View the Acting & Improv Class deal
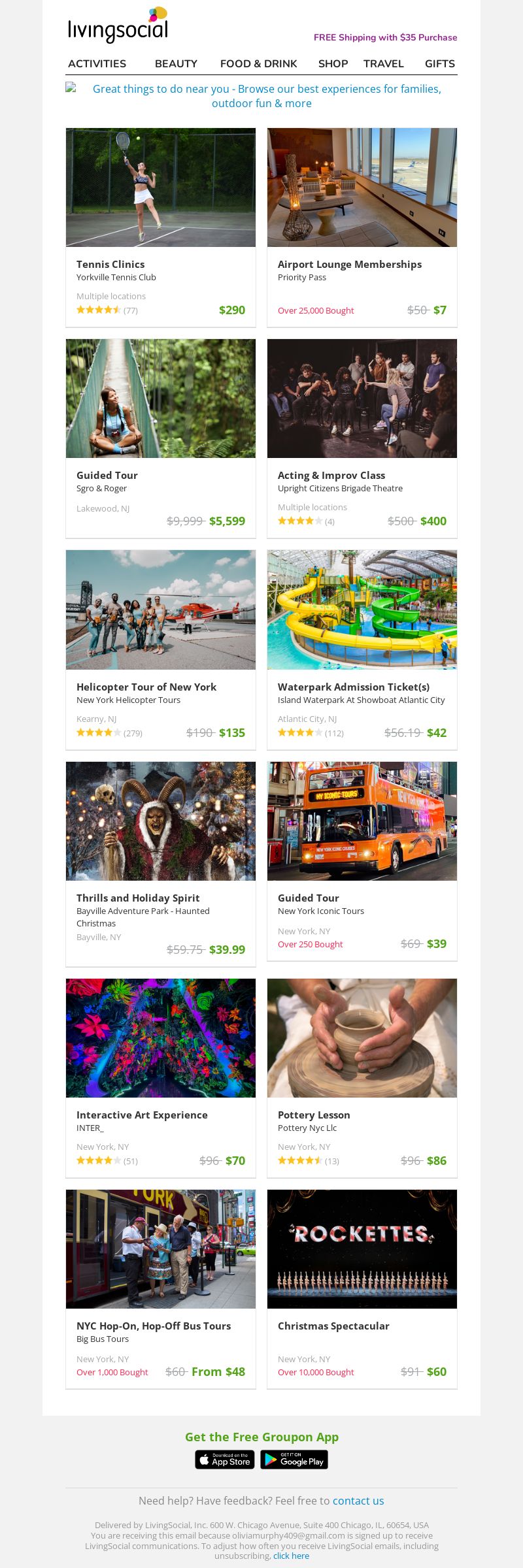 coord(331,476)
